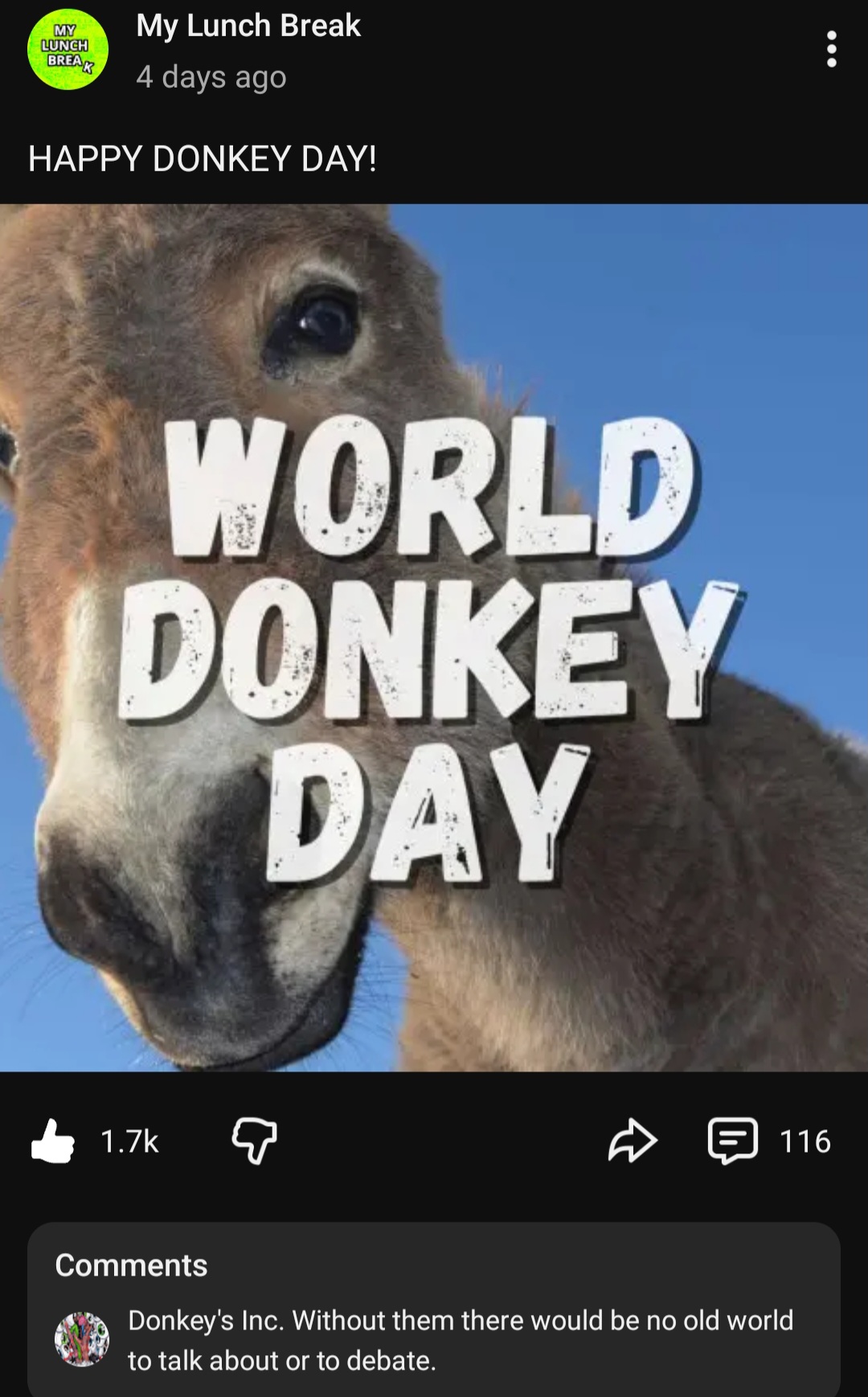View the World Donkey Day image full size
The image size is (868, 1397).
tap(434, 637)
